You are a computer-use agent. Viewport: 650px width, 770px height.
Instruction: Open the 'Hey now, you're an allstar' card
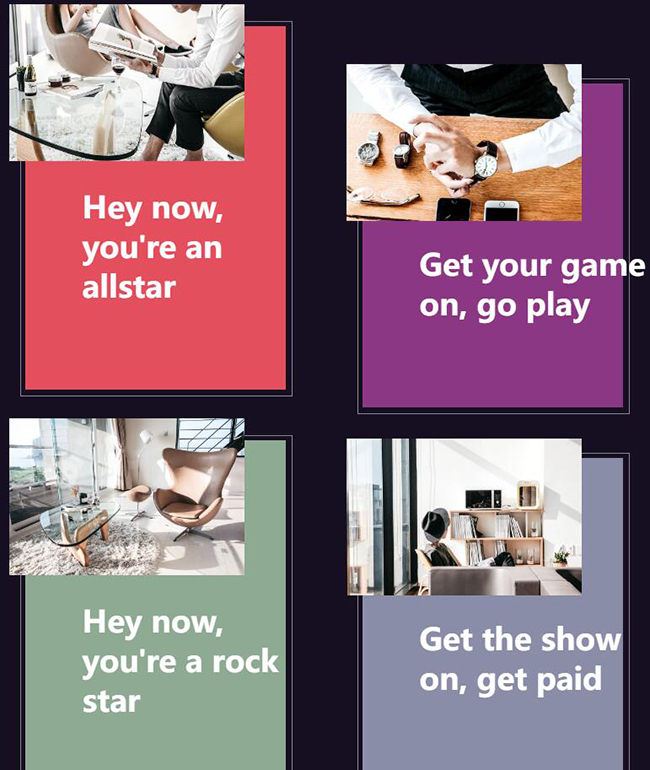point(153,248)
